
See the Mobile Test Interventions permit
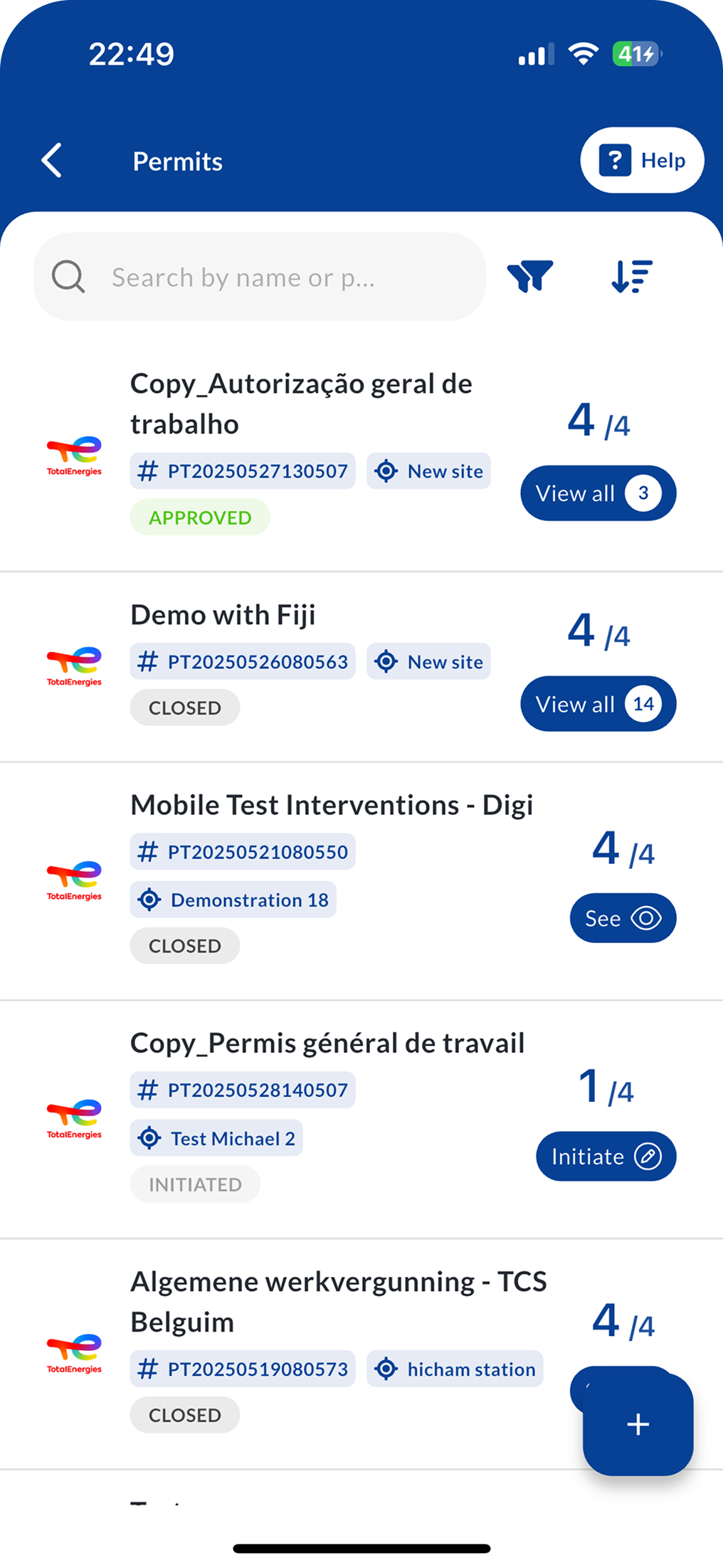[623, 918]
